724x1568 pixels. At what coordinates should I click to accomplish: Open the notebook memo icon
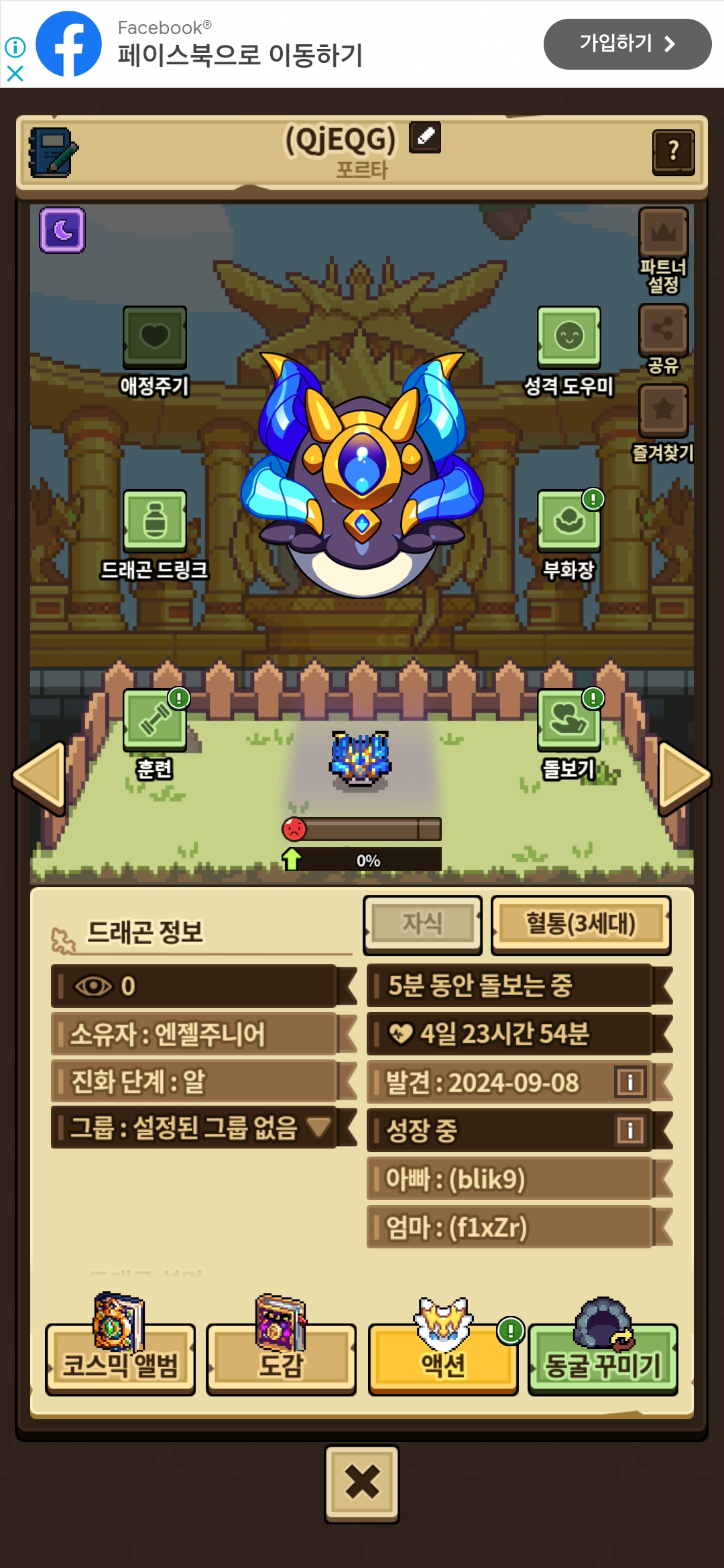pos(53,153)
